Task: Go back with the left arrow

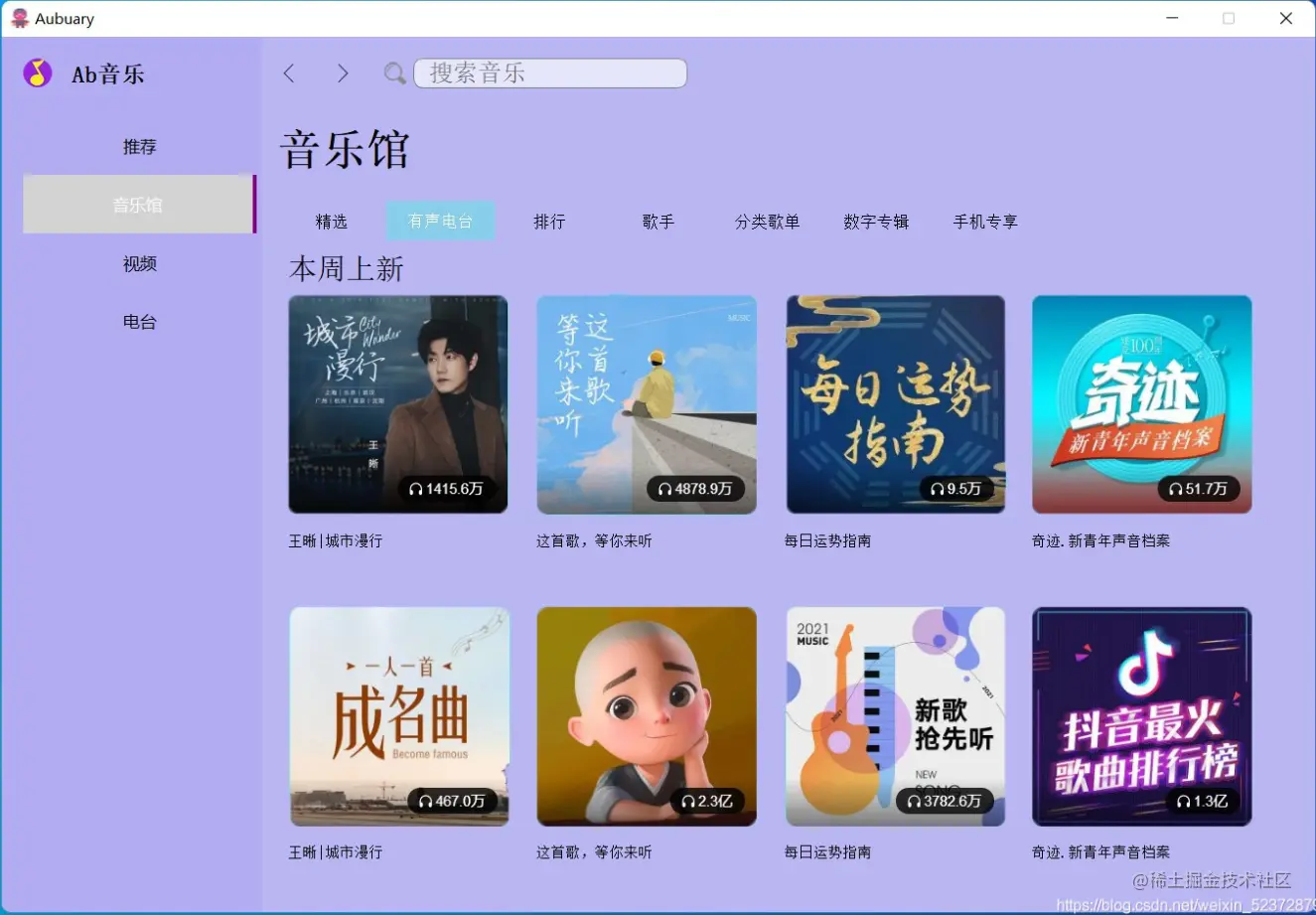Action: 289,74
